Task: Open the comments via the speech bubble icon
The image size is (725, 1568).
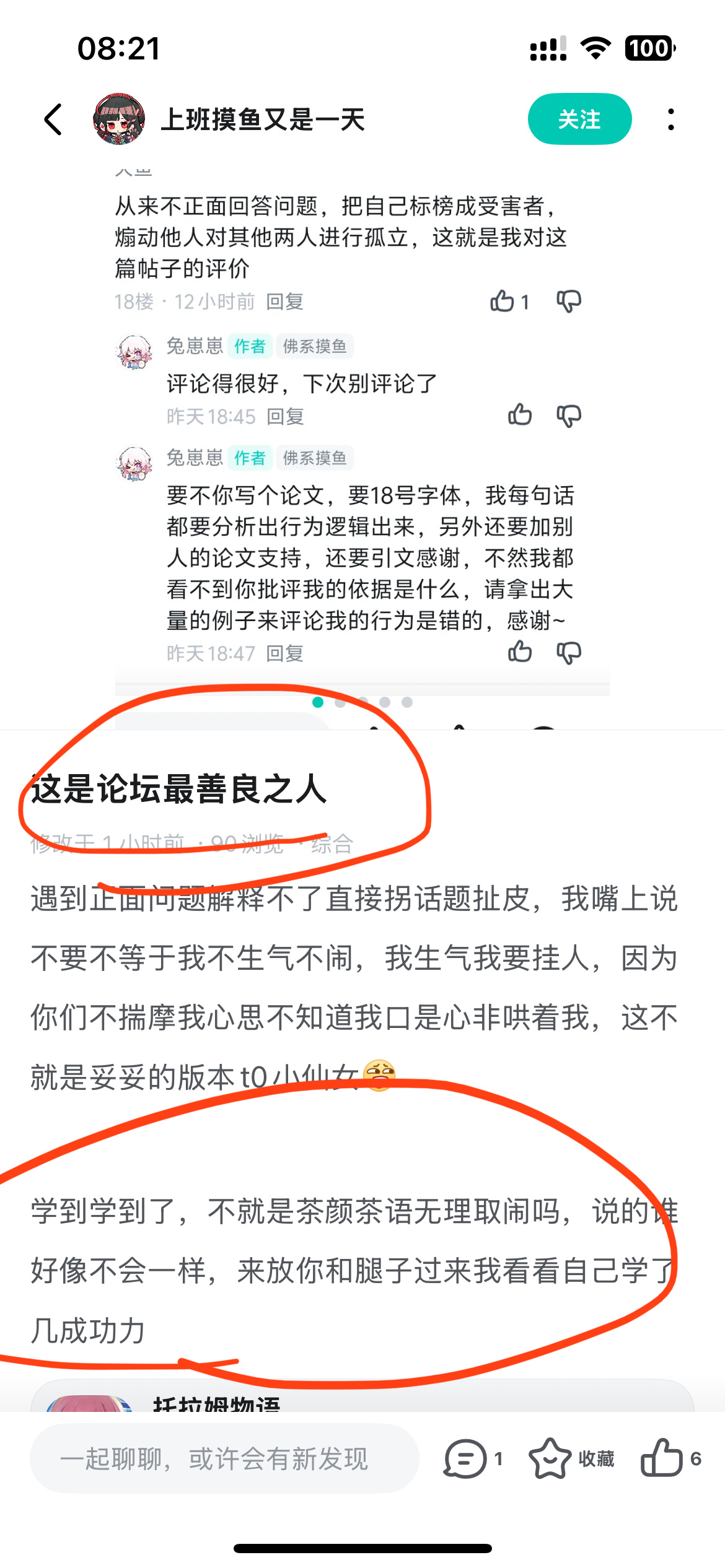Action: point(472,1458)
